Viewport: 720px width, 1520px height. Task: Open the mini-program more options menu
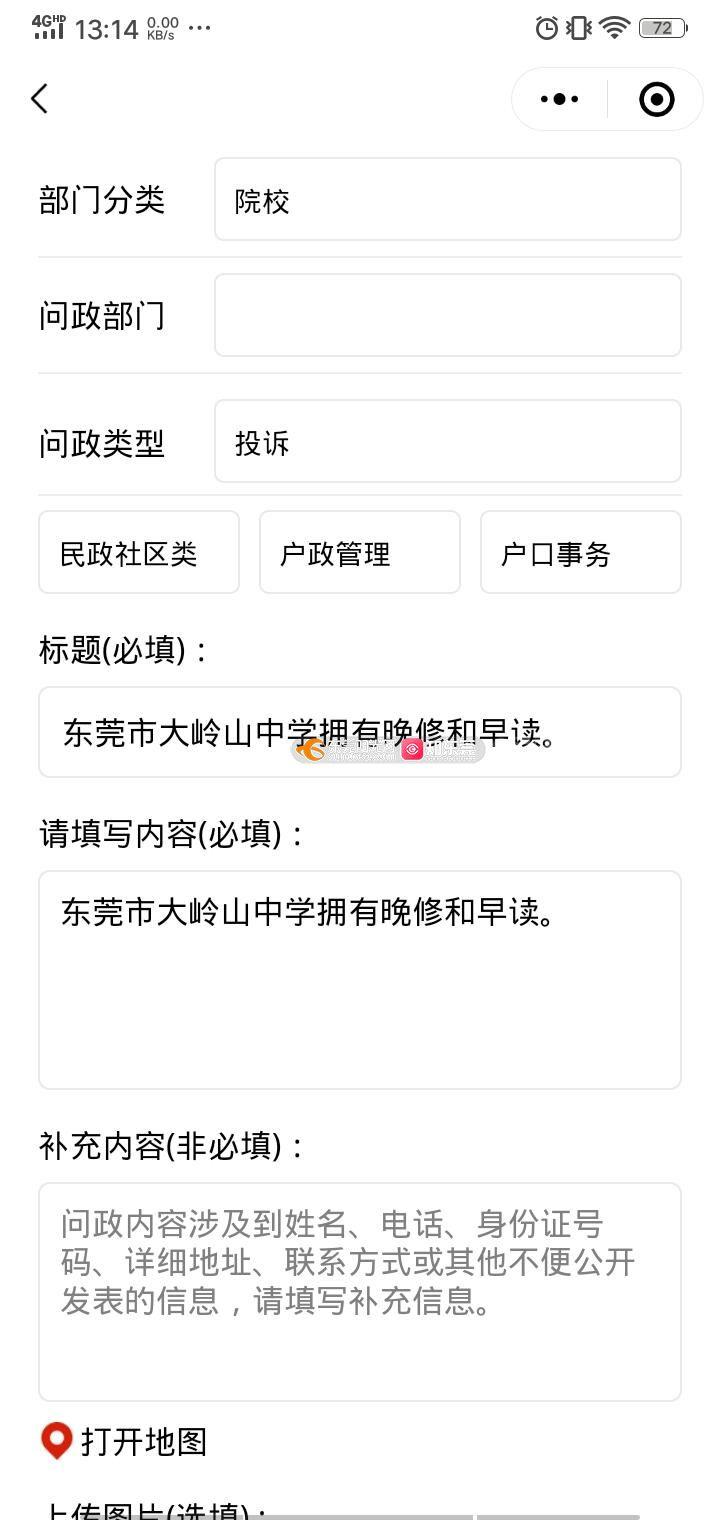(x=559, y=99)
